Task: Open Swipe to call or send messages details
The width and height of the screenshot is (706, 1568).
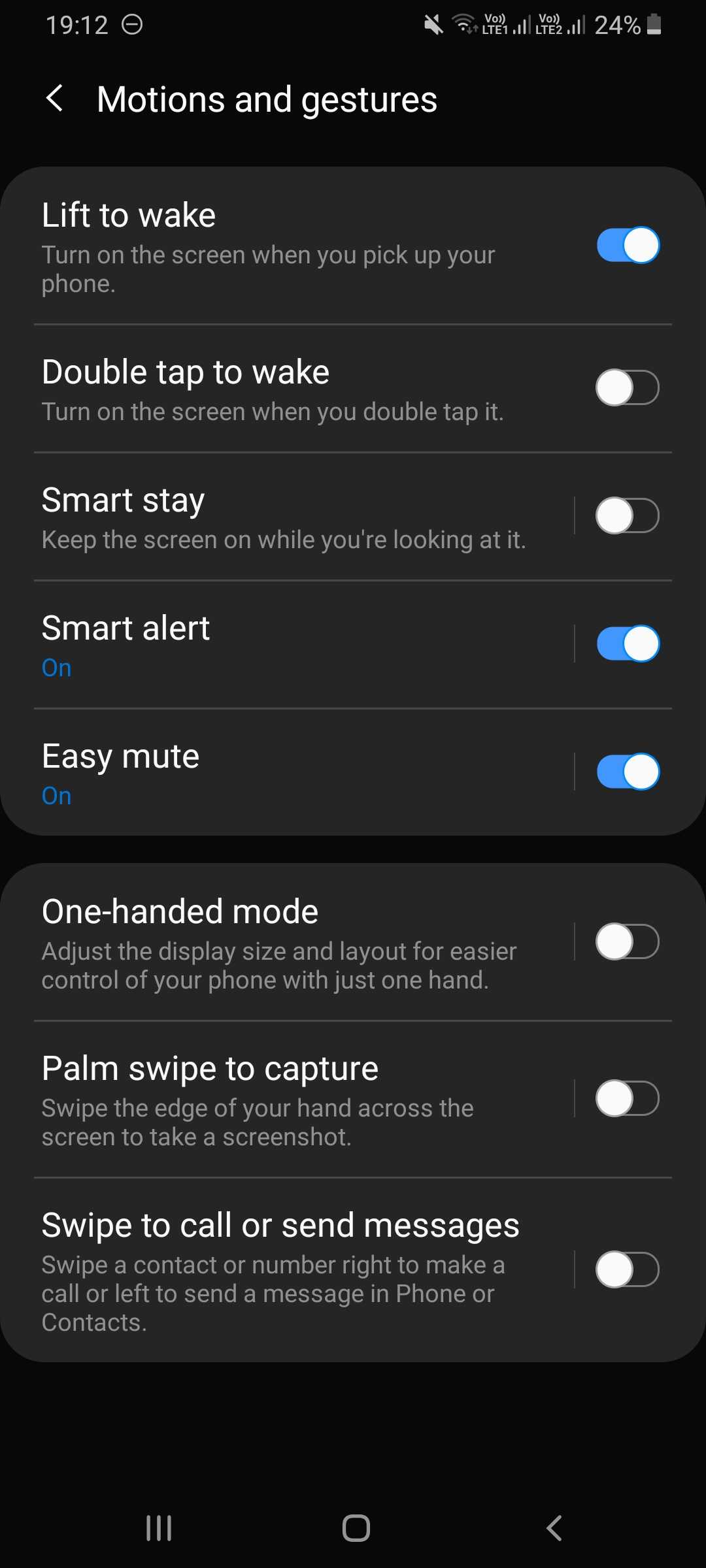Action: click(288, 1270)
